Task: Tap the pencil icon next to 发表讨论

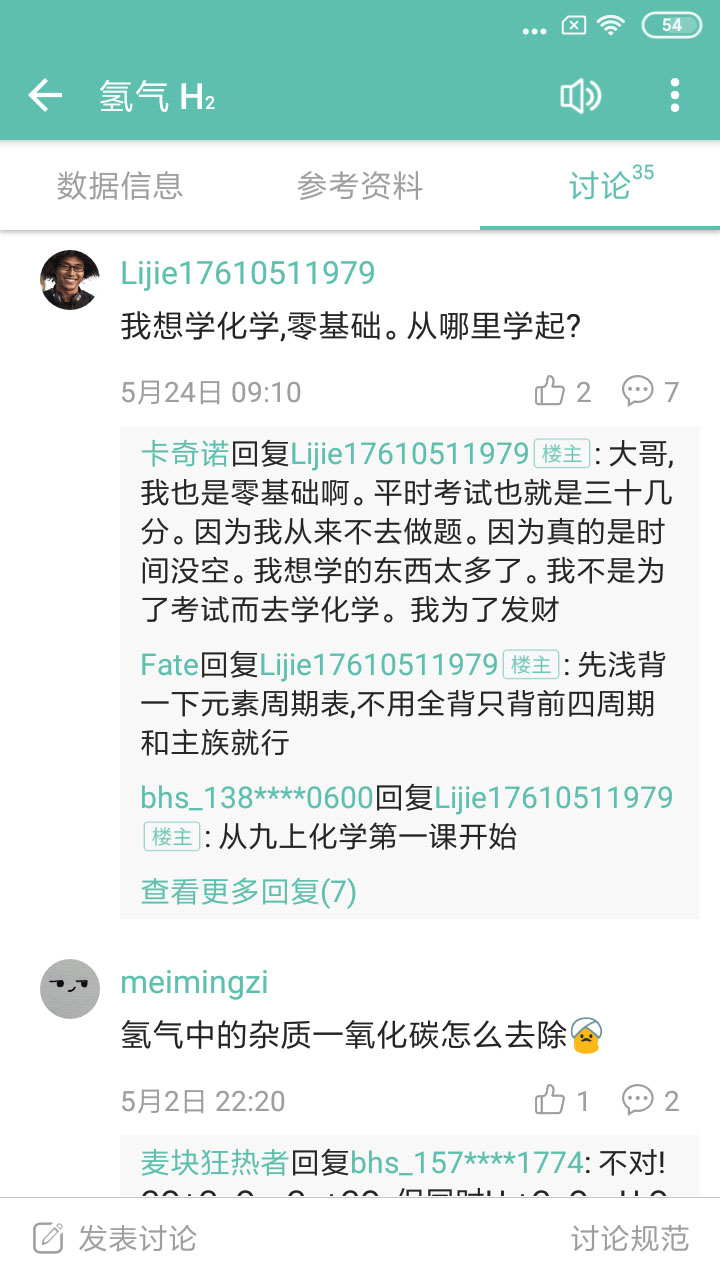Action: click(47, 1238)
